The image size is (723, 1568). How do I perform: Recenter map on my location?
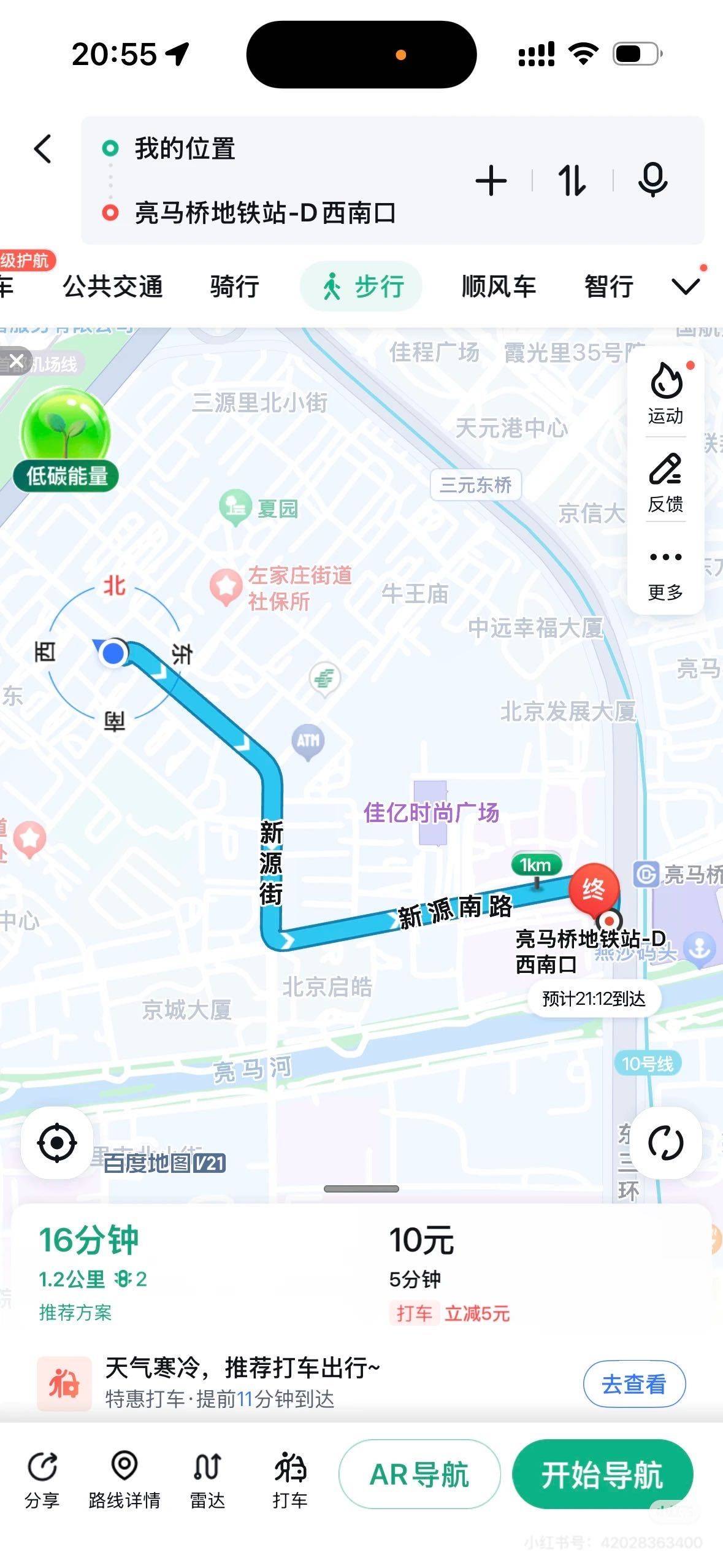click(57, 1143)
